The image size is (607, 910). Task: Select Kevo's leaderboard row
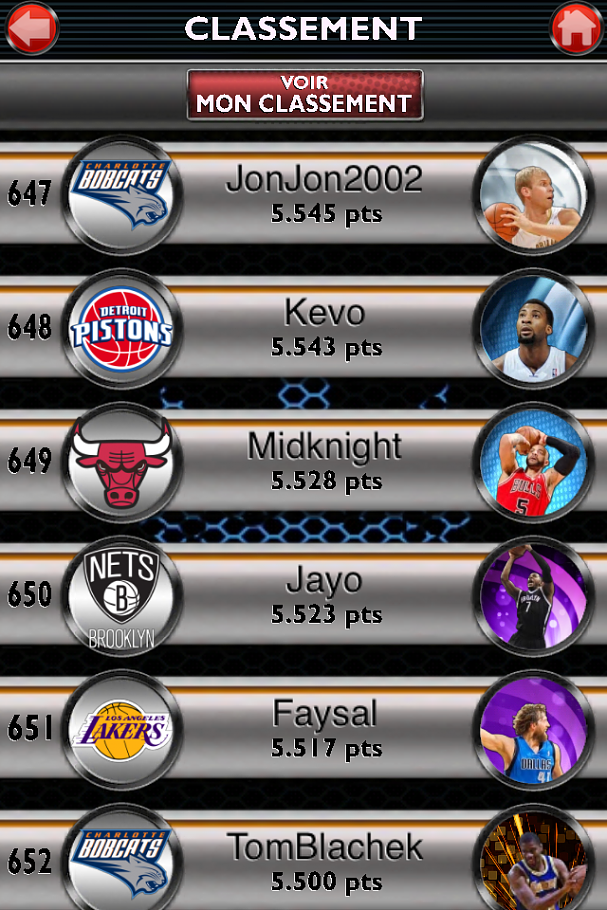click(x=324, y=327)
